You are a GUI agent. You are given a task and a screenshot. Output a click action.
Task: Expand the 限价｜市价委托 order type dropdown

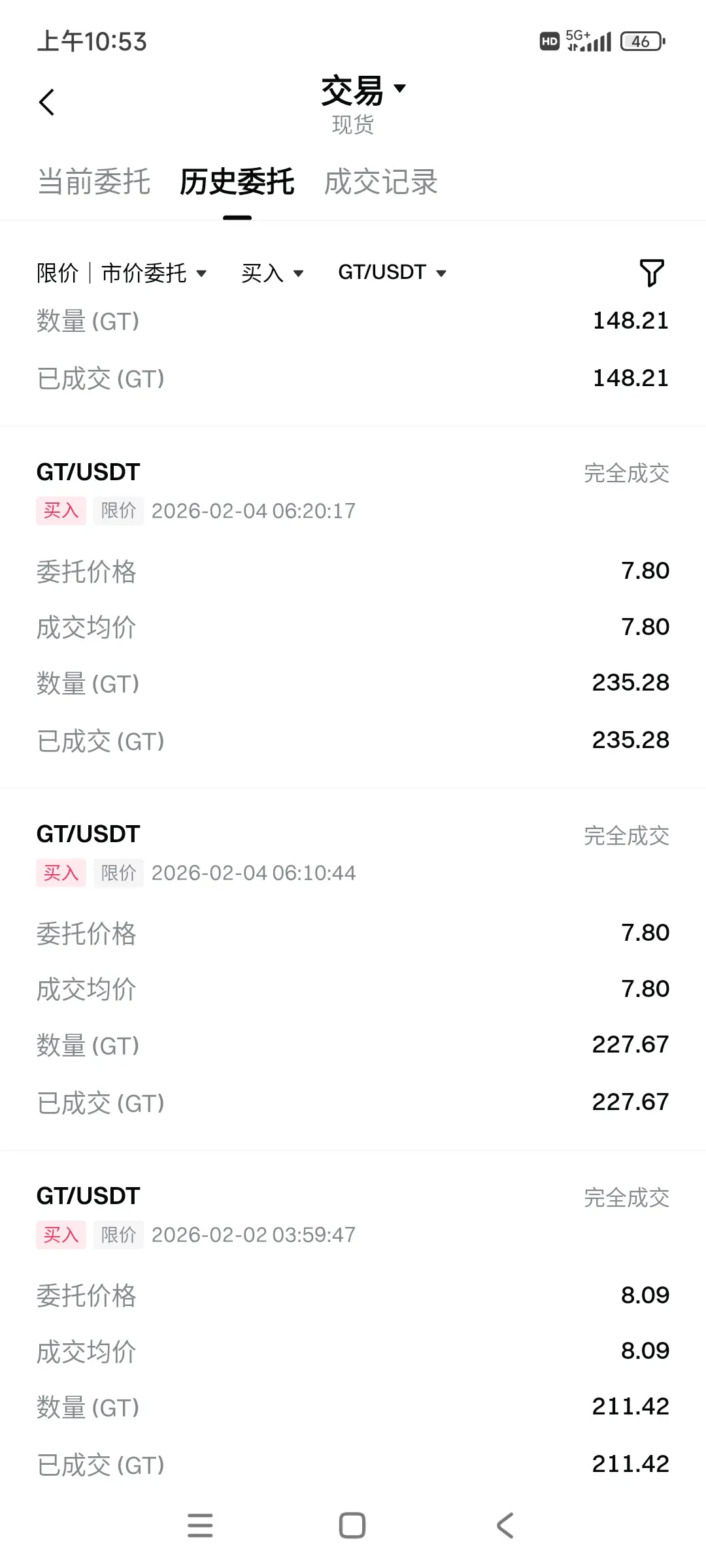122,273
